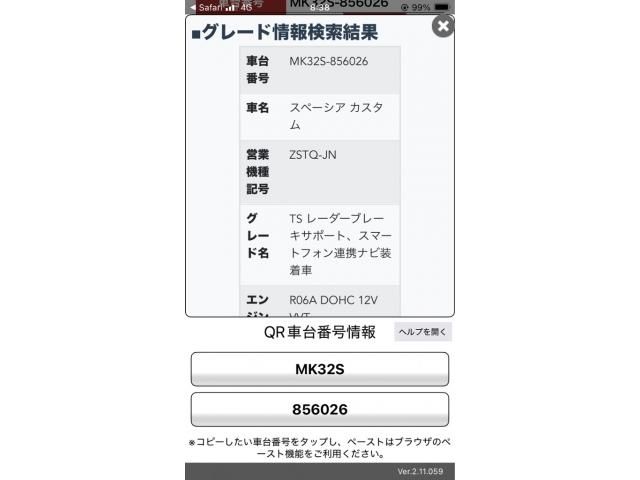Viewport: 640px width, 480px height.
Task: Open help with ヘルプを開く button
Action: pyautogui.click(x=423, y=332)
